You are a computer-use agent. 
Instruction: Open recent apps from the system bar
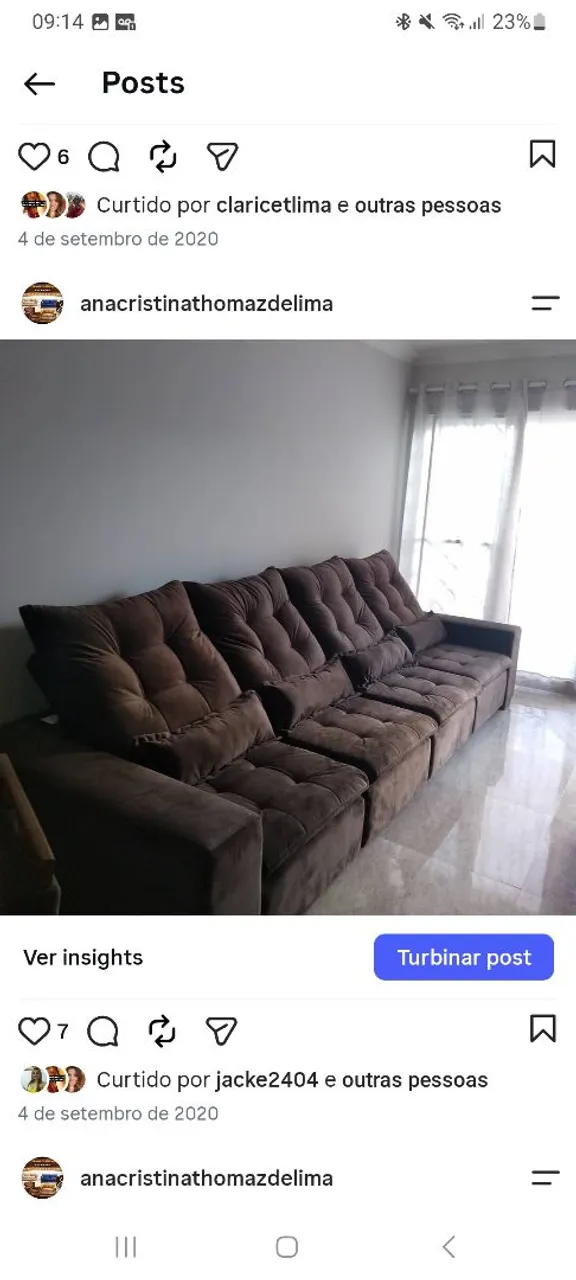click(126, 1246)
